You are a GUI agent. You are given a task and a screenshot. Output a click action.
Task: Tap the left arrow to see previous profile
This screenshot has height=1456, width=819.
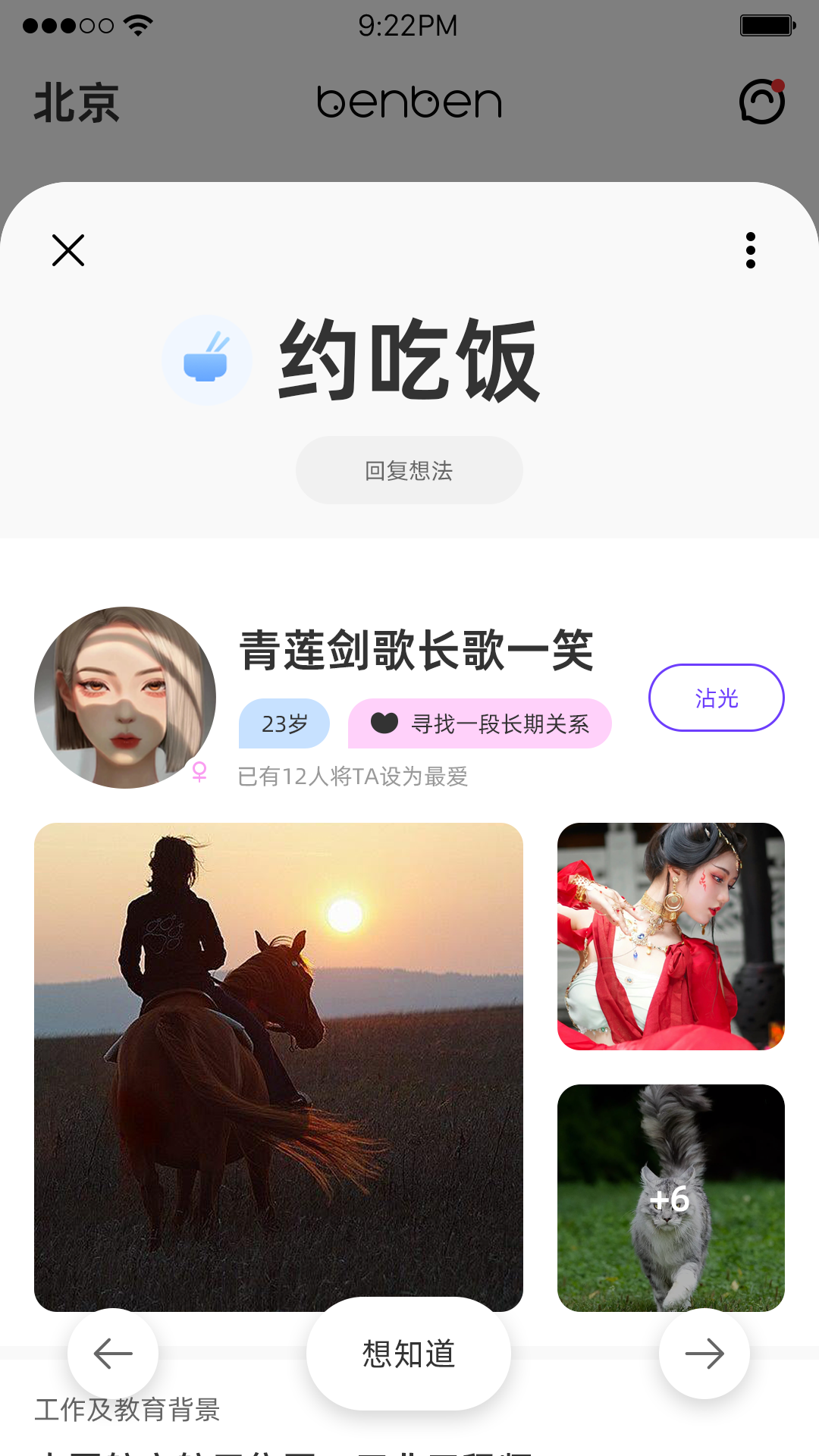112,1354
